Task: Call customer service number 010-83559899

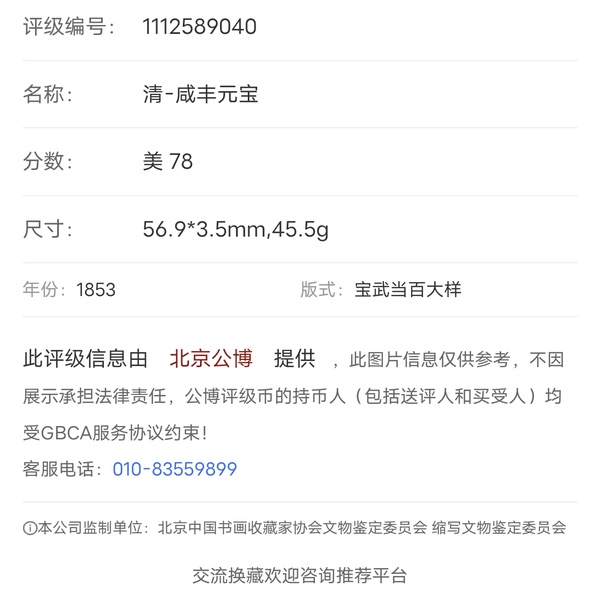Action: pos(174,469)
